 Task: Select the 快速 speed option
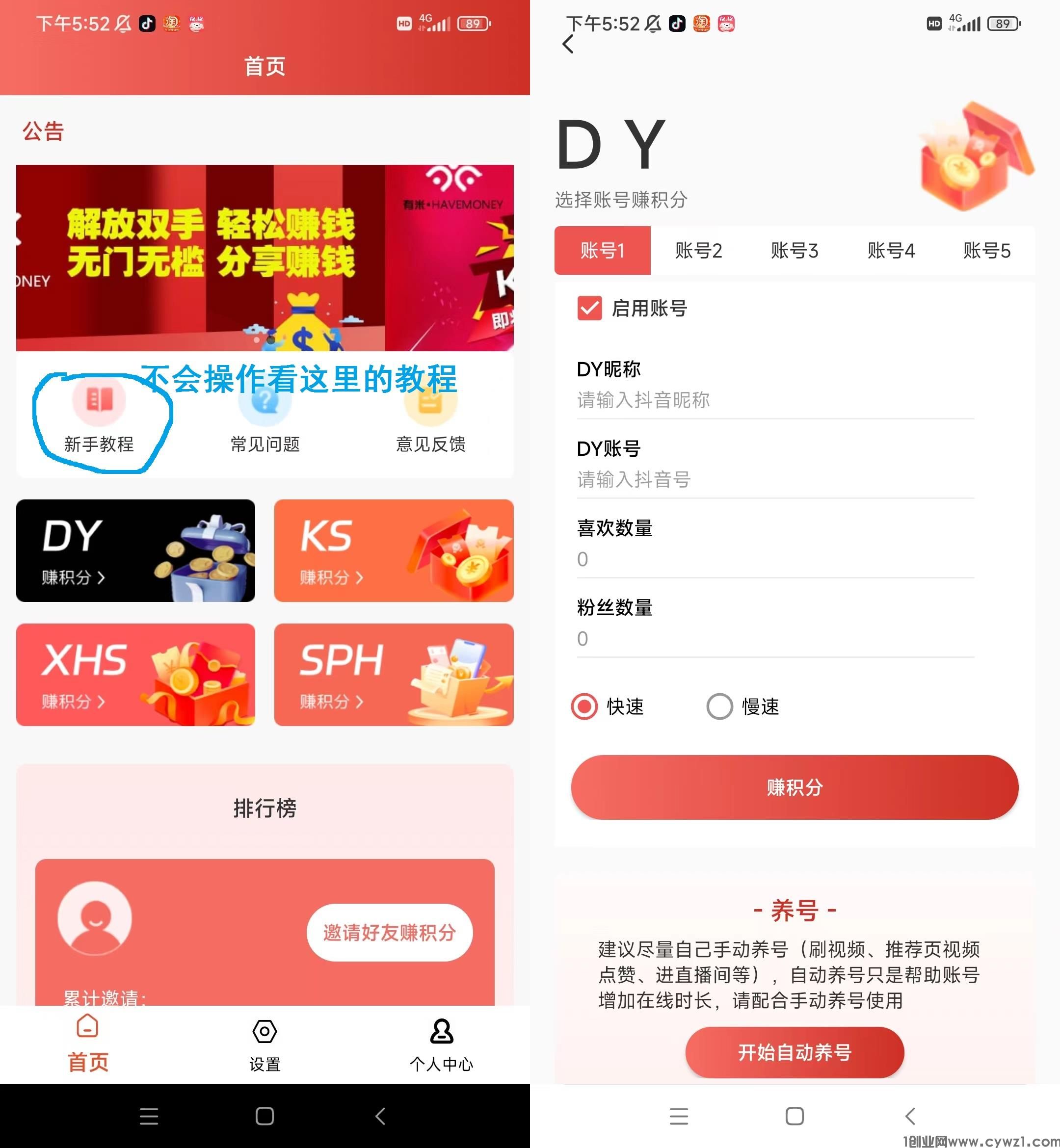pos(583,707)
